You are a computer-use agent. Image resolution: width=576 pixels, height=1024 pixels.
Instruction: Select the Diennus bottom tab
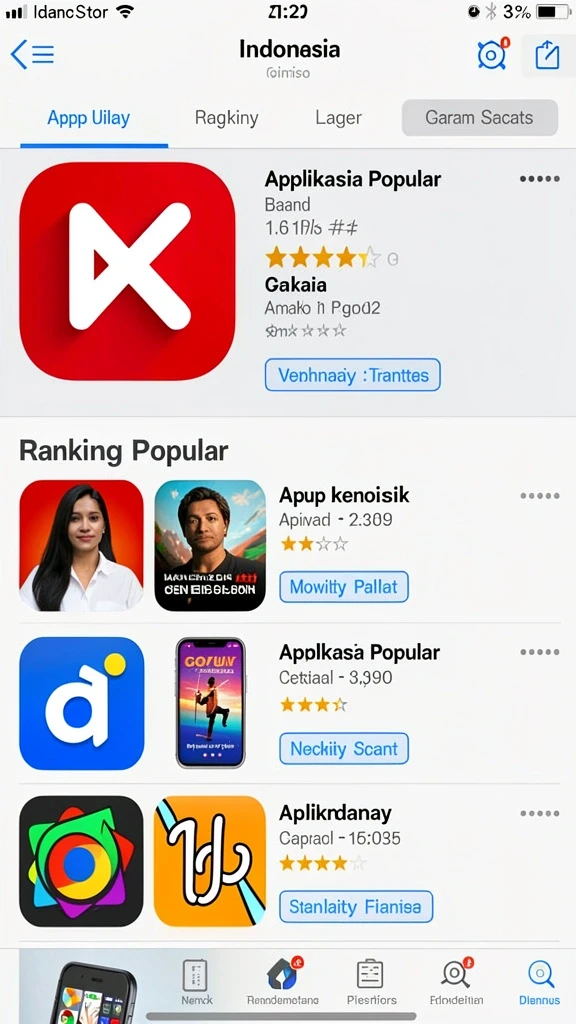(x=539, y=982)
